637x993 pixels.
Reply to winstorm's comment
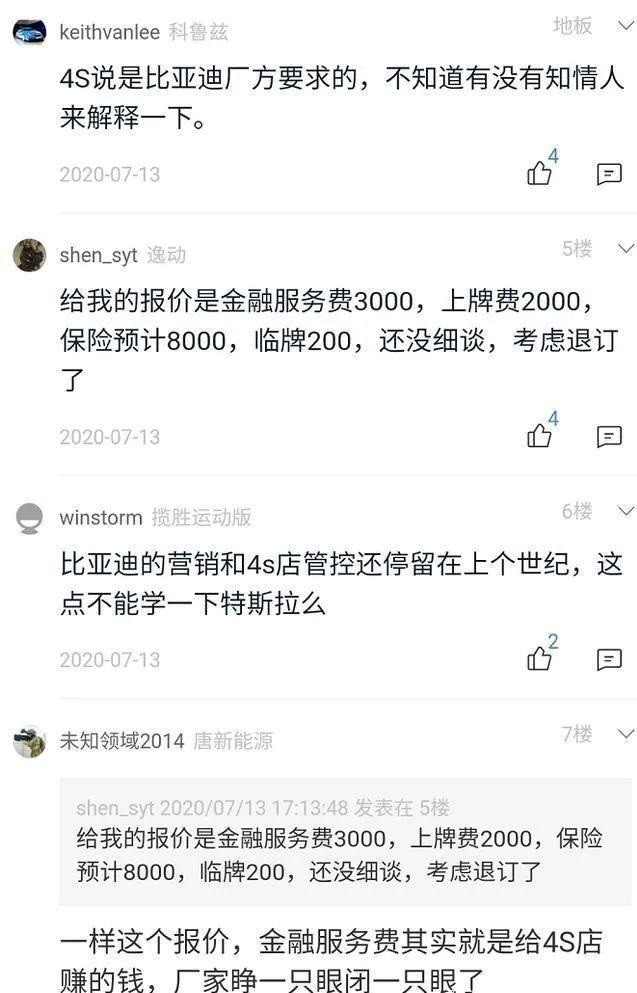609,659
